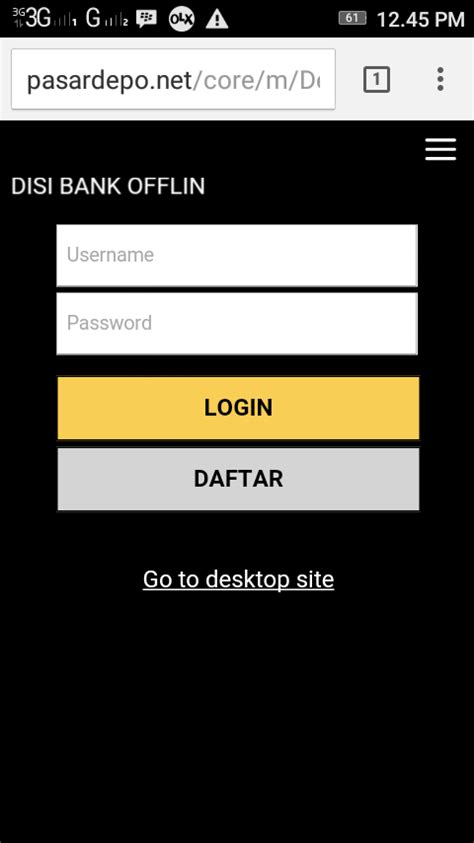This screenshot has width=474, height=843.
Task: Tap the DAFTAR register button
Action: pyautogui.click(x=238, y=479)
